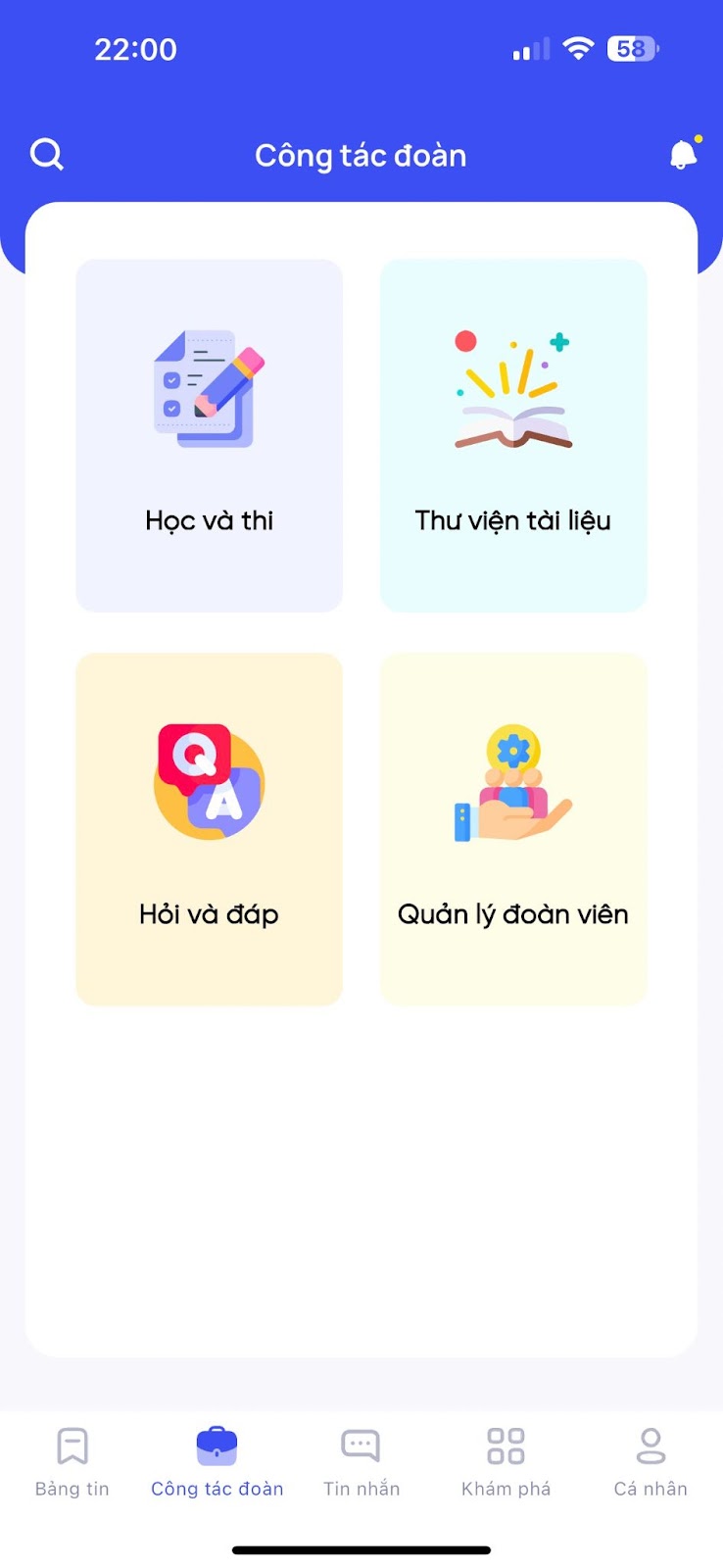Switch to the Bảng tin tab
The image size is (723, 1568).
click(72, 1461)
